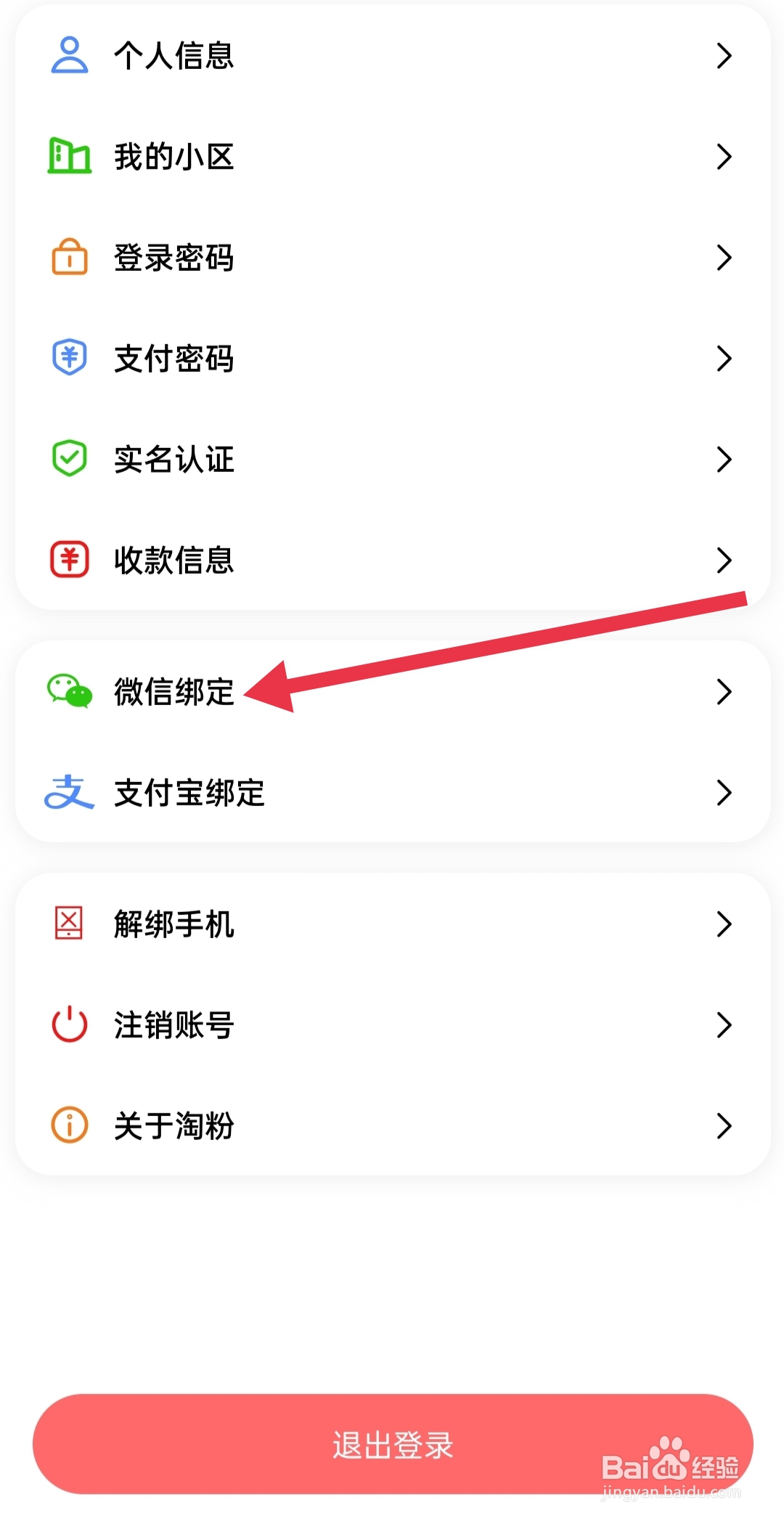Tap the blue payment password ¥ icon
The height and width of the screenshot is (1519, 784).
(x=68, y=357)
